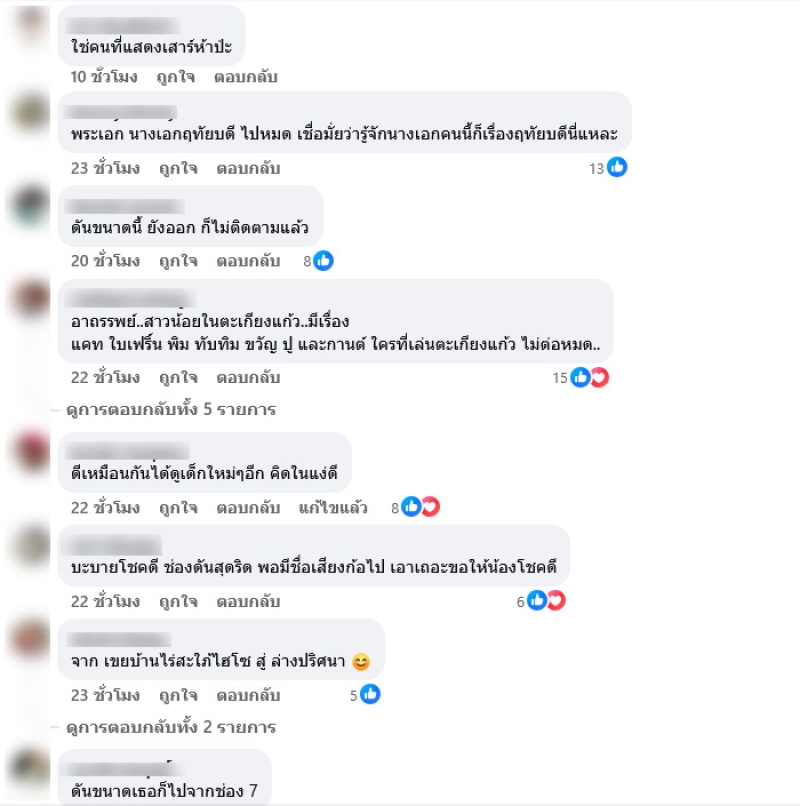View reactions on 'บะบายโชคดี' comment

[x=543, y=601]
